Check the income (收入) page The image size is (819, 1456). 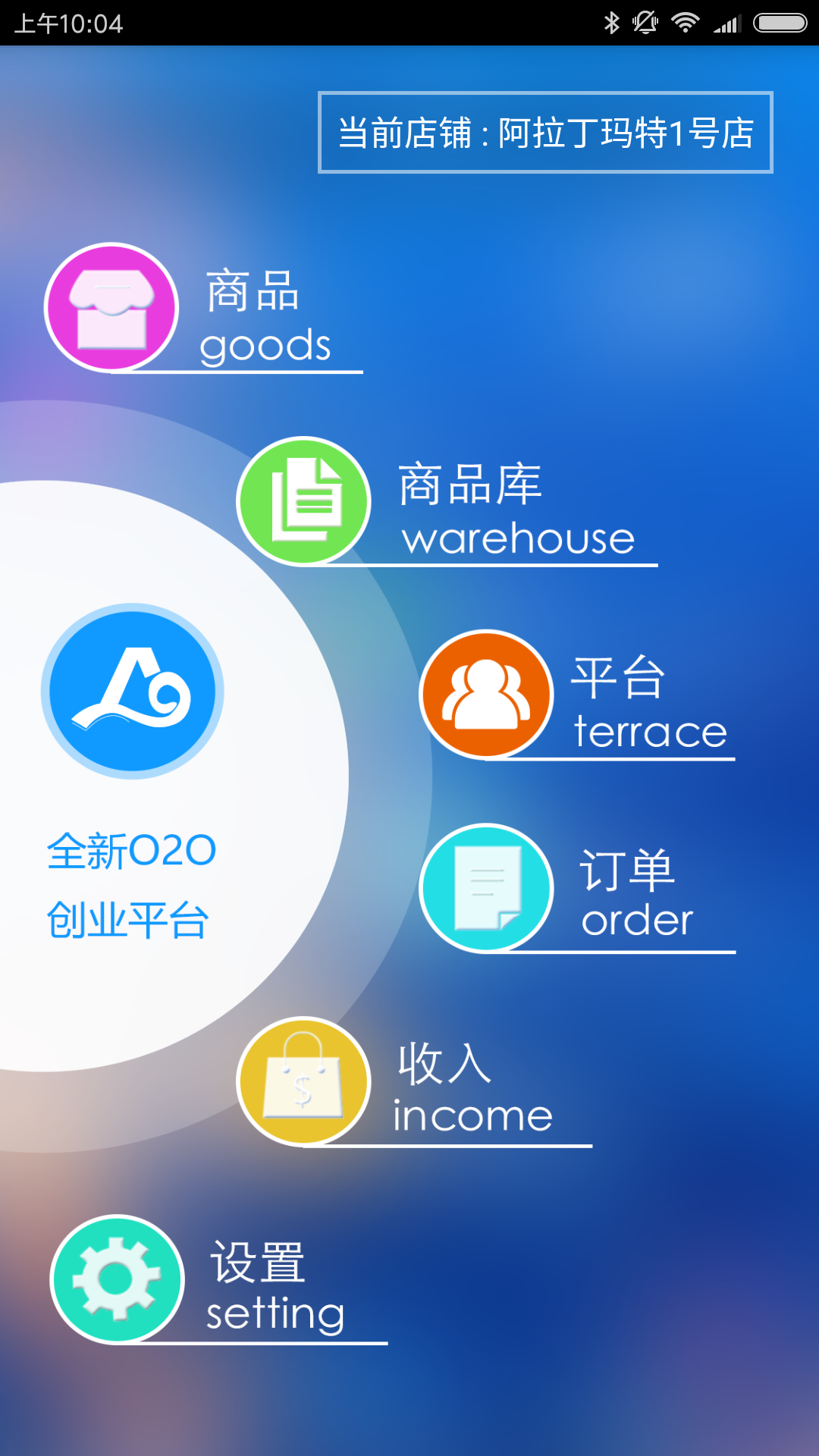click(304, 1081)
